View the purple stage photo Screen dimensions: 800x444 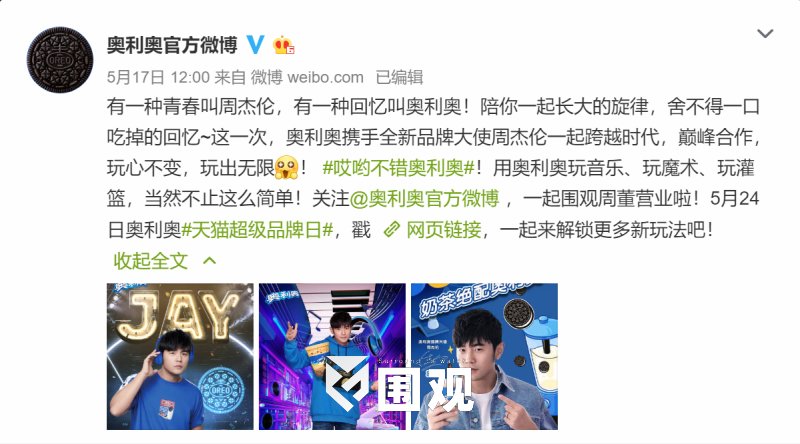332,357
